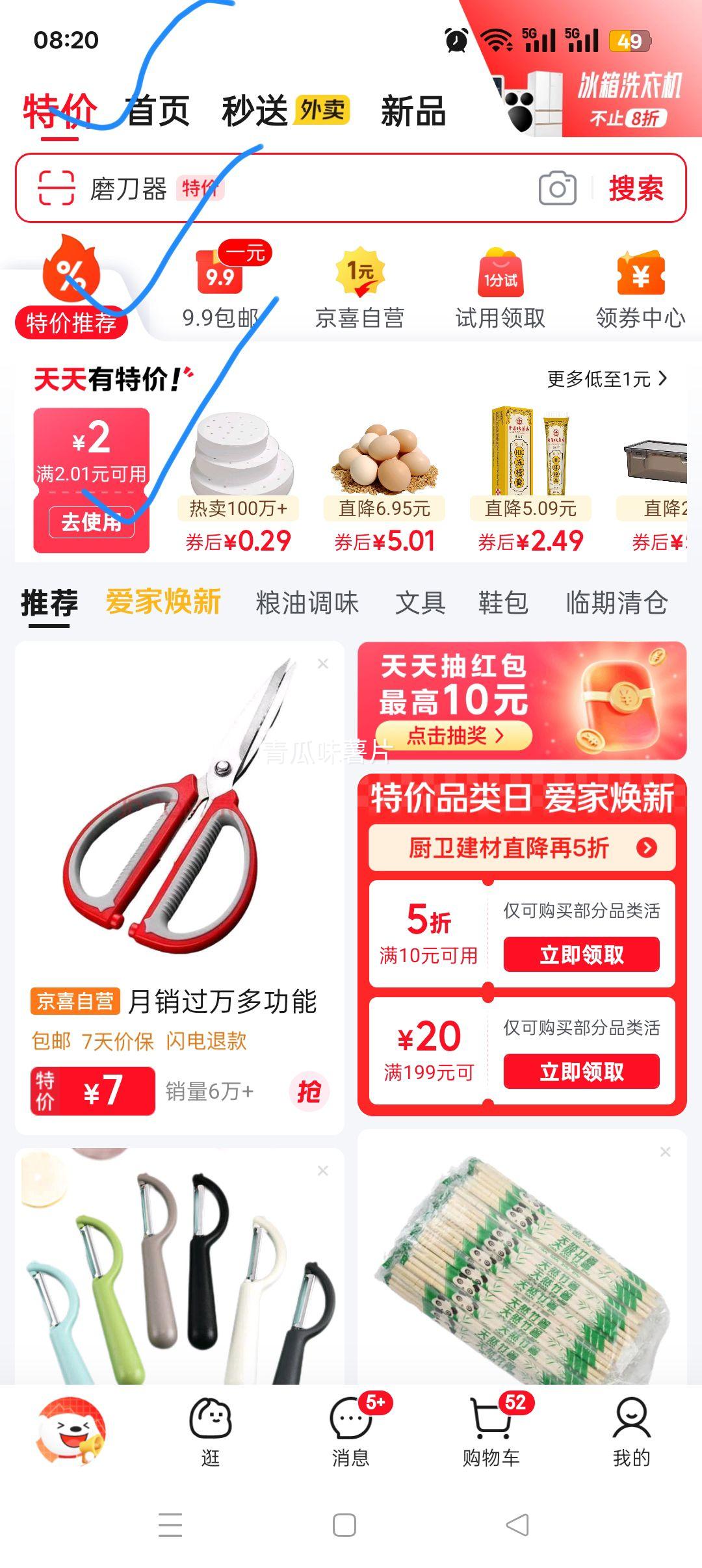Open the 秒送 外卖 tab

(285, 111)
